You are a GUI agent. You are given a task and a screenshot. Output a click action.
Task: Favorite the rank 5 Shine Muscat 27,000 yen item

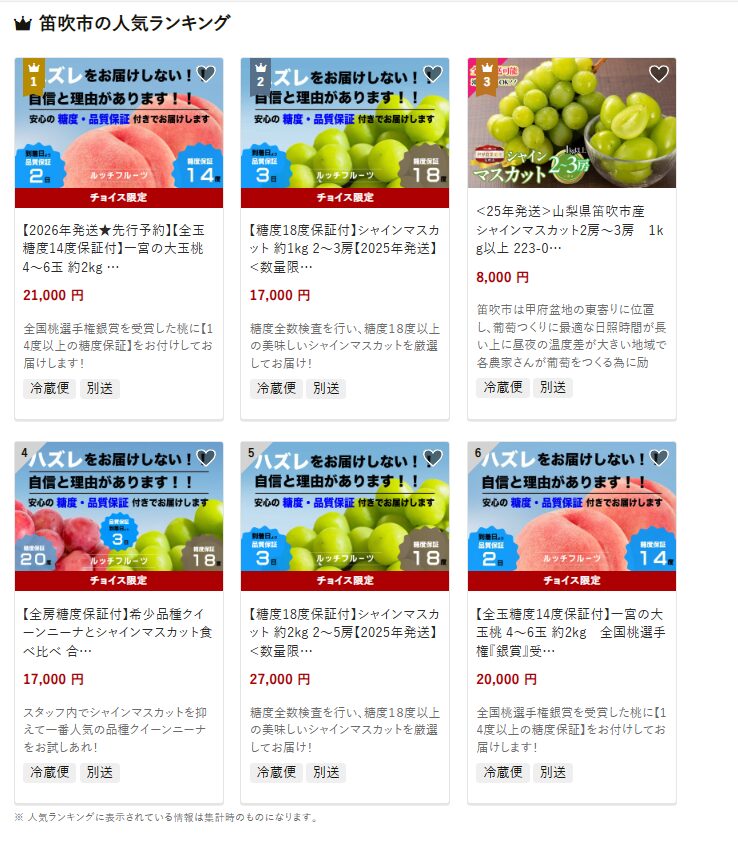[x=432, y=458]
